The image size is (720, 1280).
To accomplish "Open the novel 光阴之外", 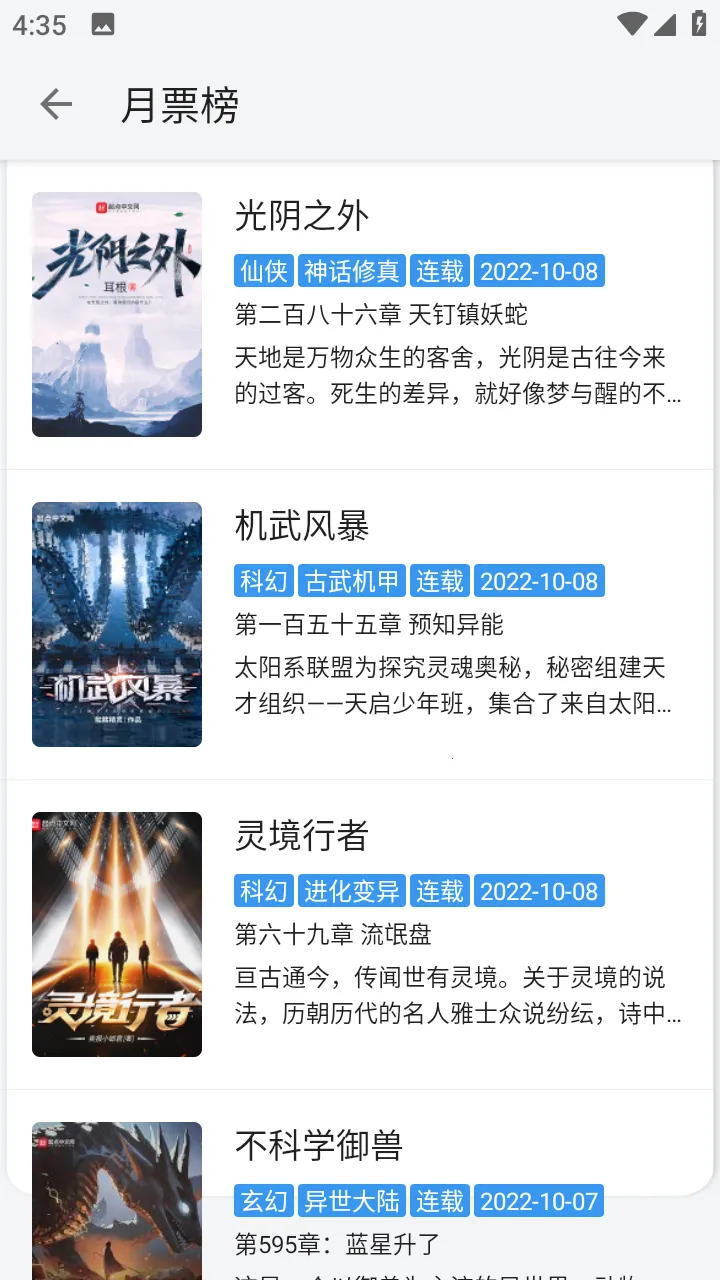I will 300,216.
